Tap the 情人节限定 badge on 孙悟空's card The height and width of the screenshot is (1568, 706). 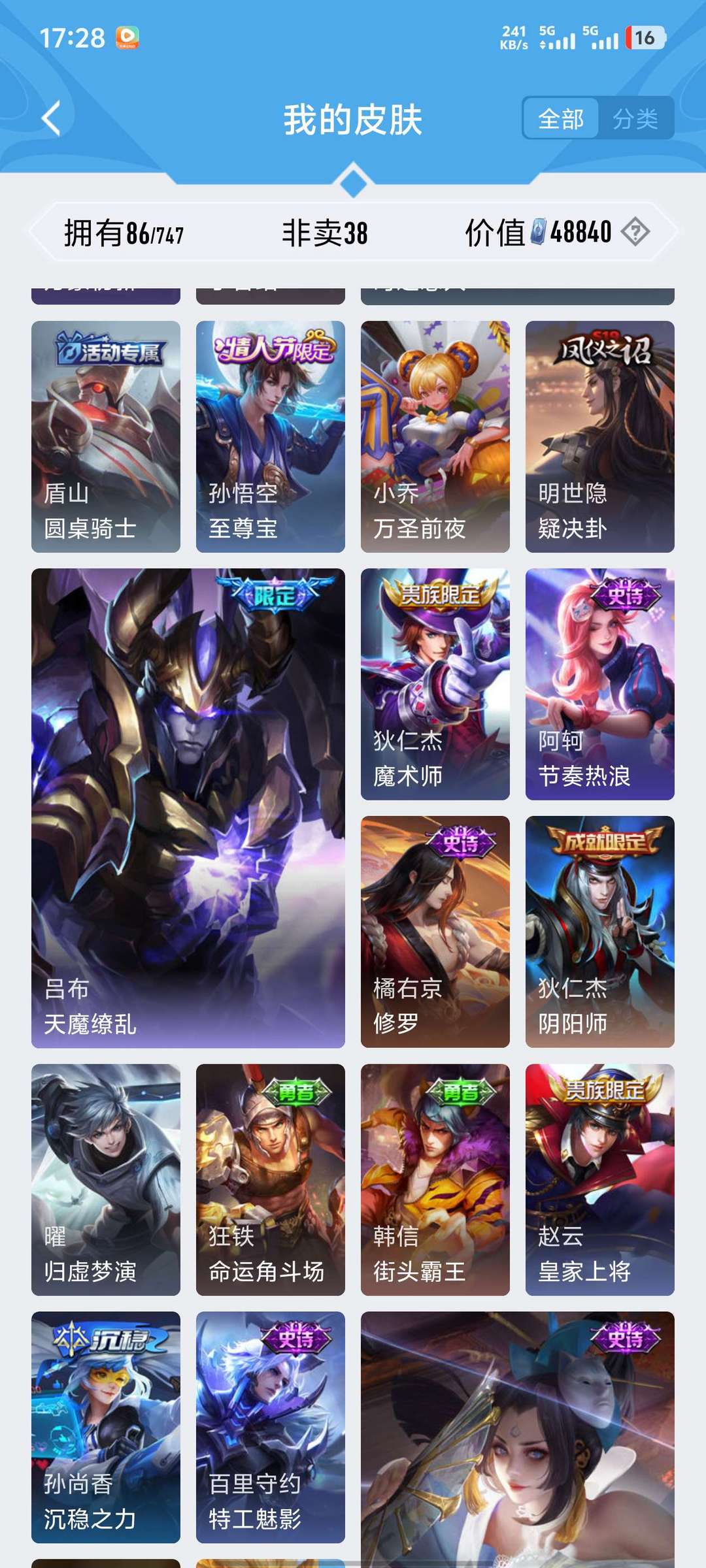coord(273,350)
